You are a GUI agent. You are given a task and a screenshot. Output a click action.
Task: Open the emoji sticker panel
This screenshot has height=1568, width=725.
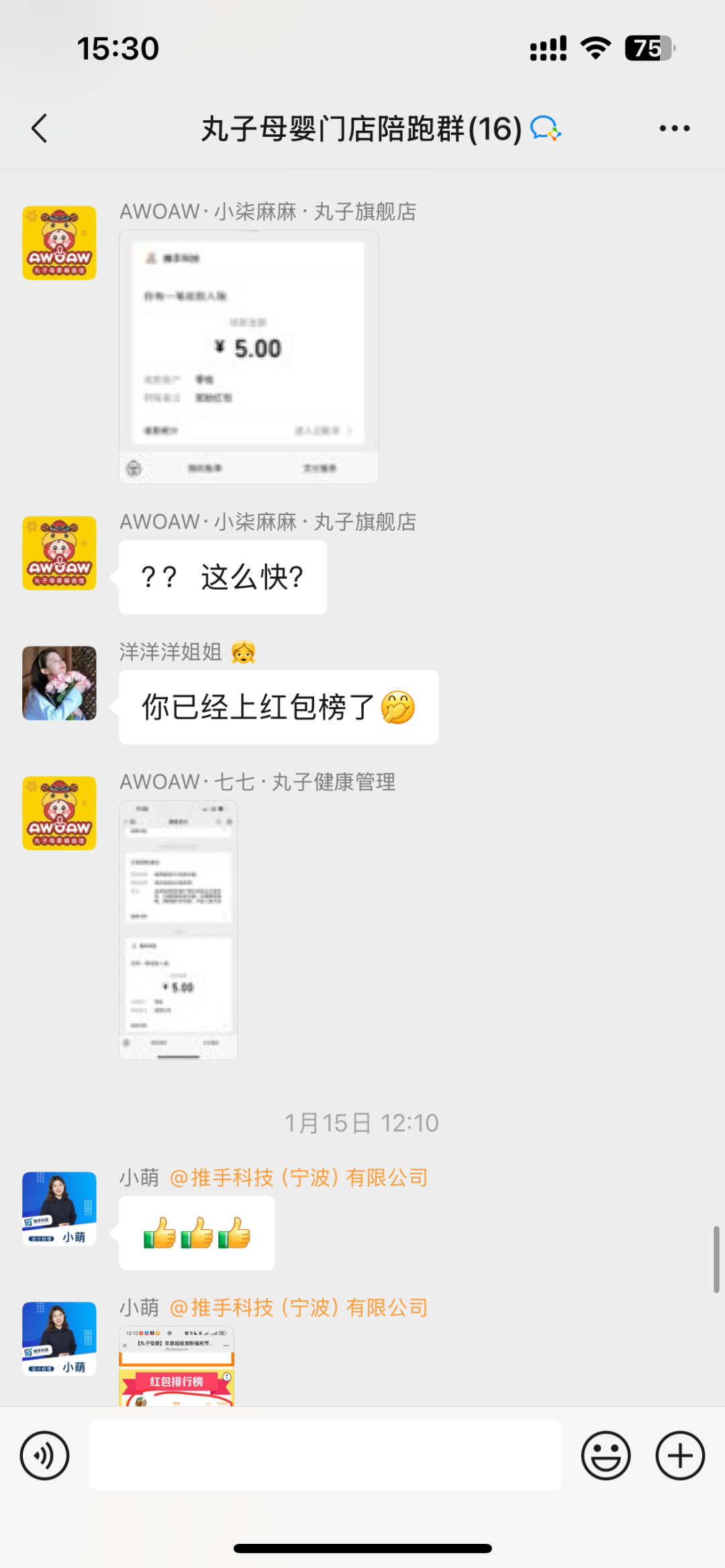click(606, 1455)
